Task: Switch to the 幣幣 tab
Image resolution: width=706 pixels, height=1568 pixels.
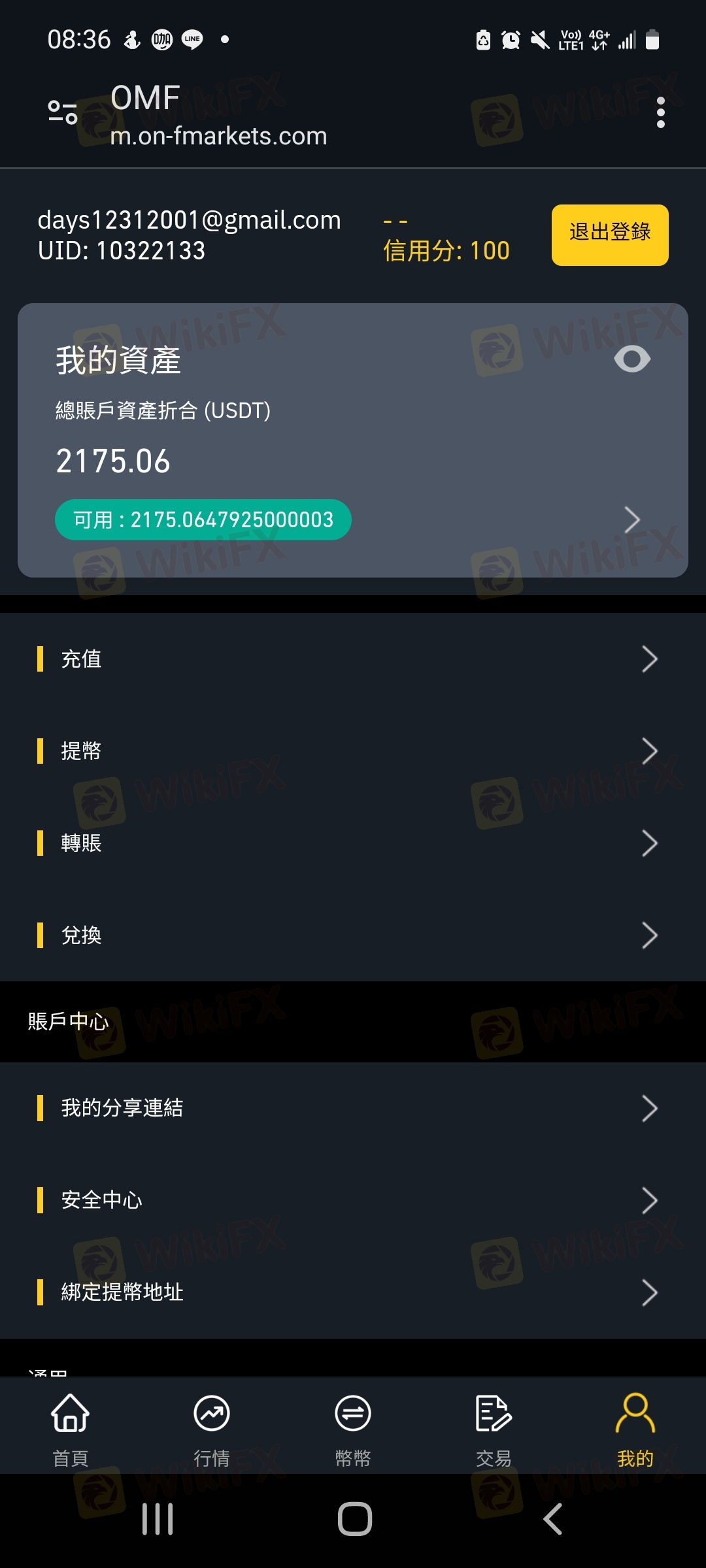Action: [x=353, y=1429]
